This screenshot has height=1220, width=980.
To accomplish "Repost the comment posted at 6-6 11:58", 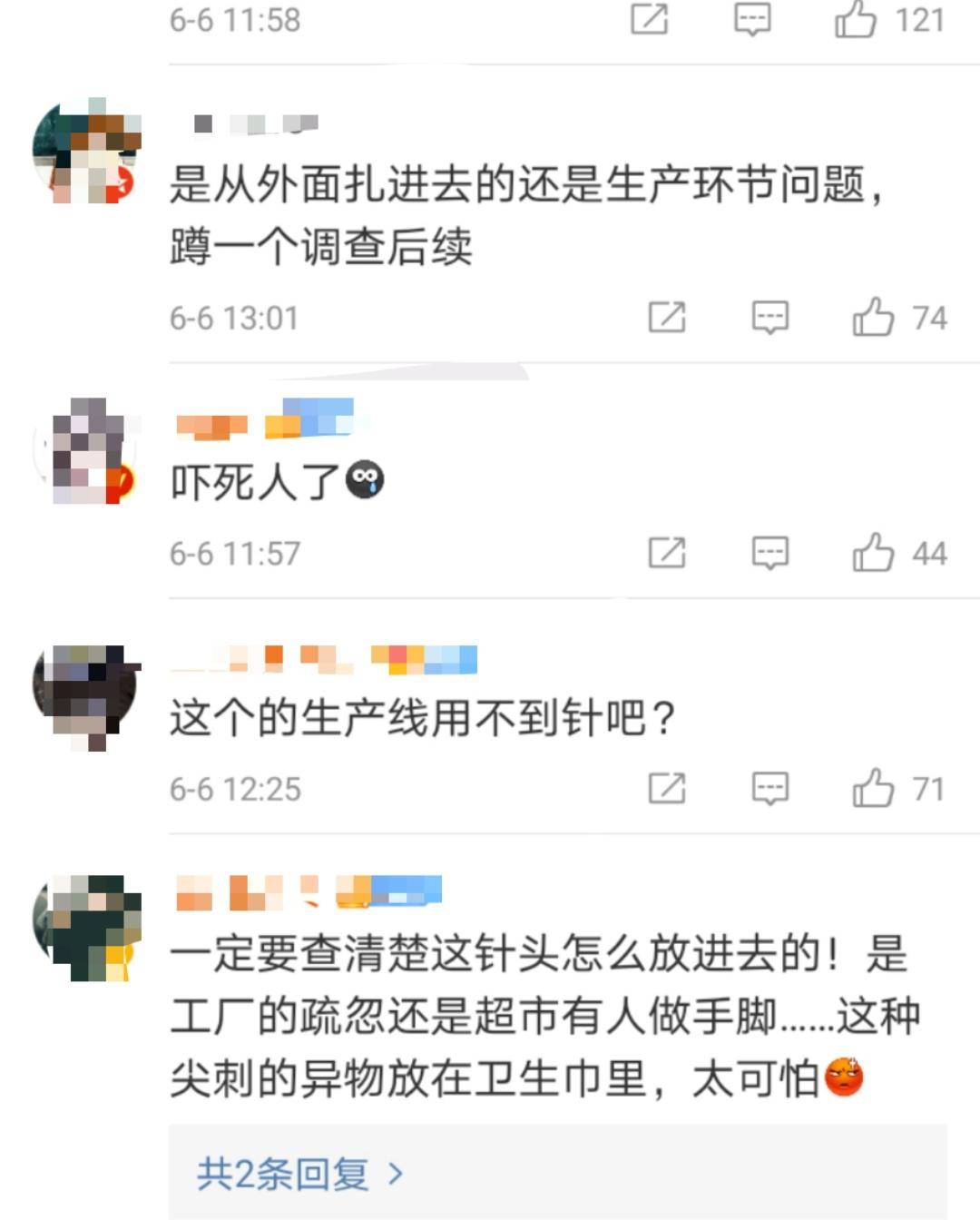I will [650, 20].
